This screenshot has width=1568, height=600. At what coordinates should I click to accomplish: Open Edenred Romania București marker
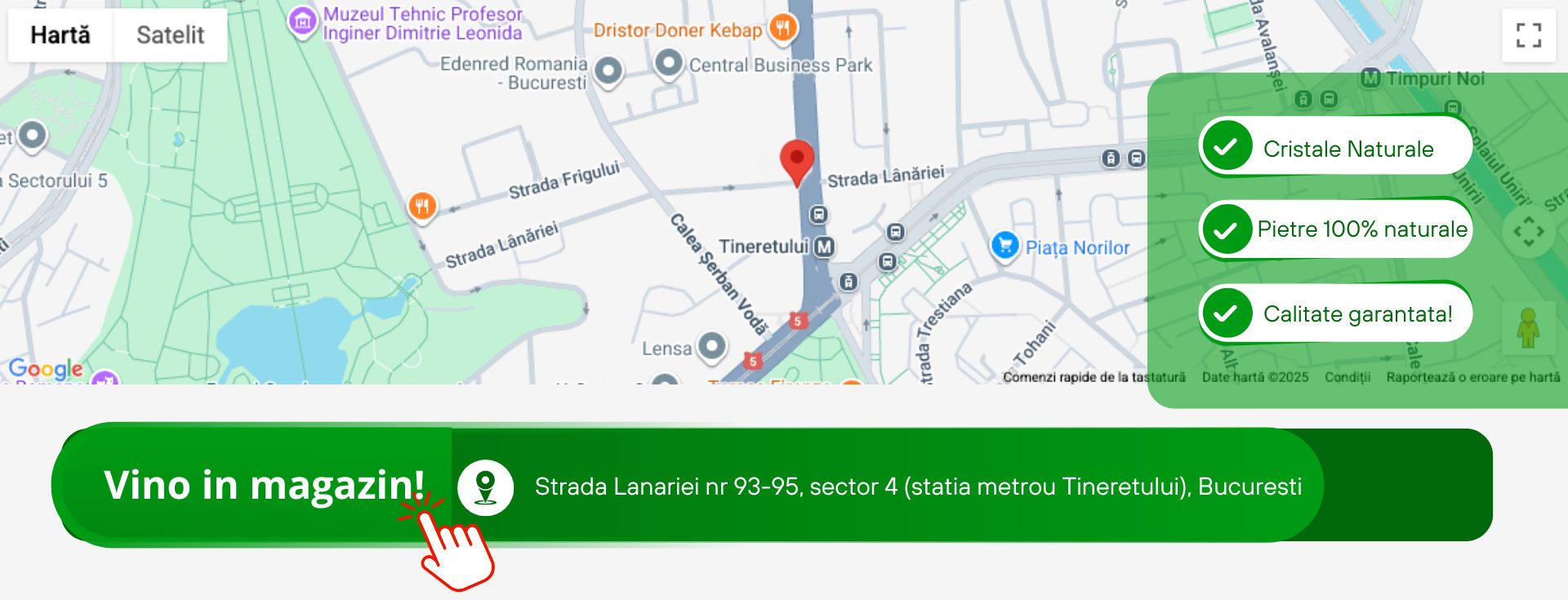click(608, 71)
